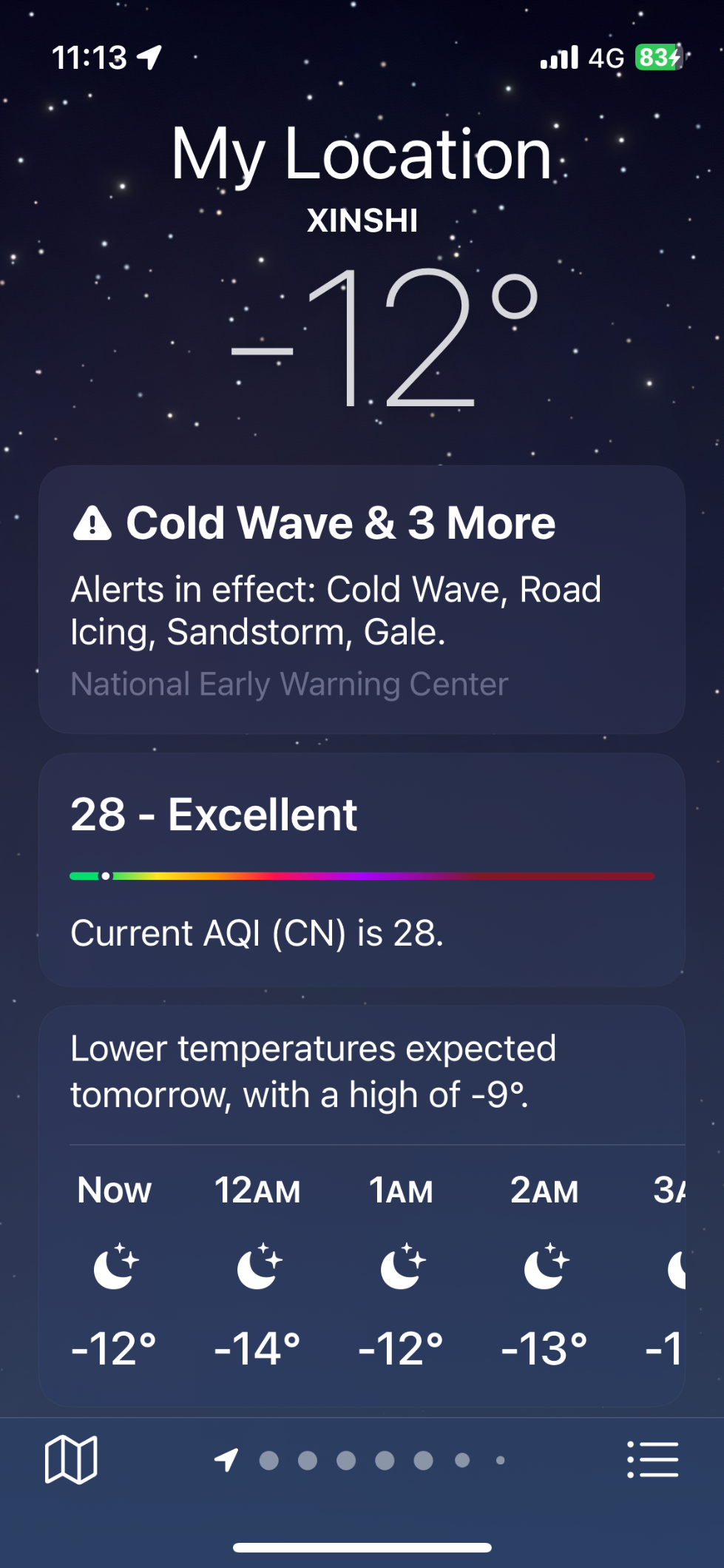This screenshot has height=1568, width=724.
Task: Open the Cold Wave alerts card
Action: pyautogui.click(x=362, y=599)
